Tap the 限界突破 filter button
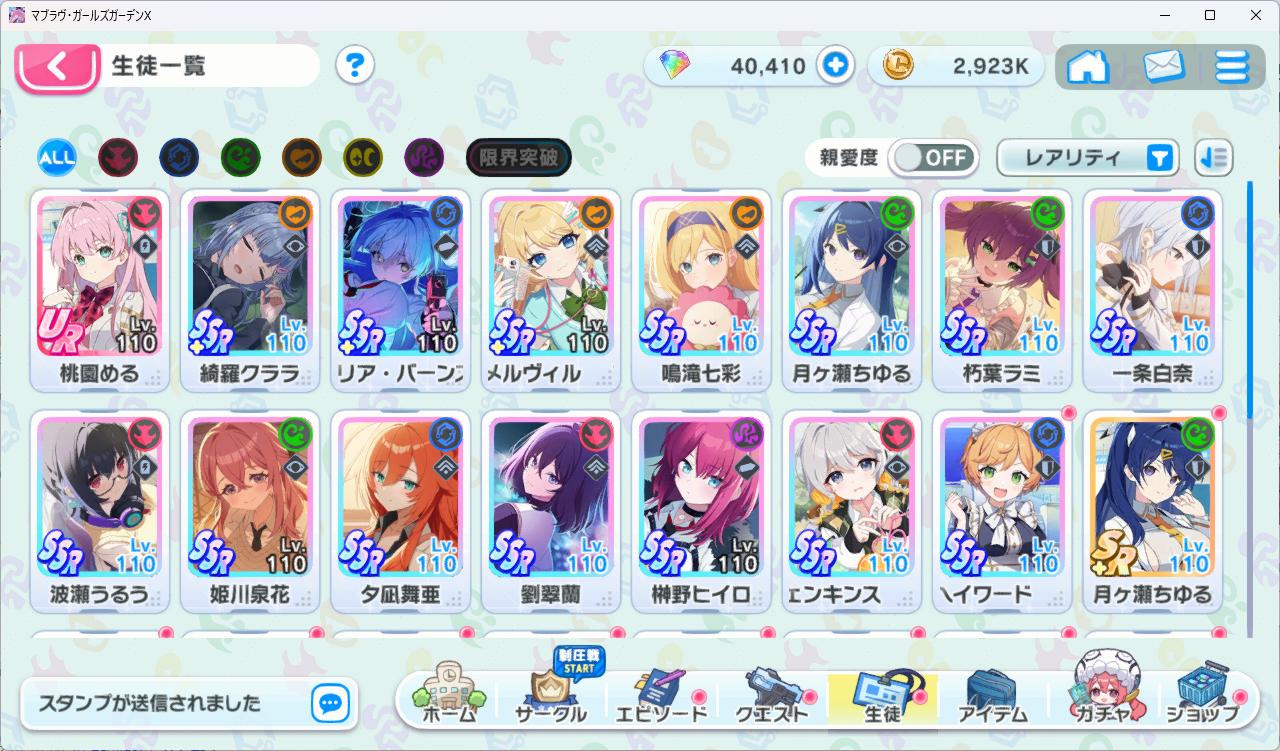Viewport: 1280px width, 751px height. [518, 157]
